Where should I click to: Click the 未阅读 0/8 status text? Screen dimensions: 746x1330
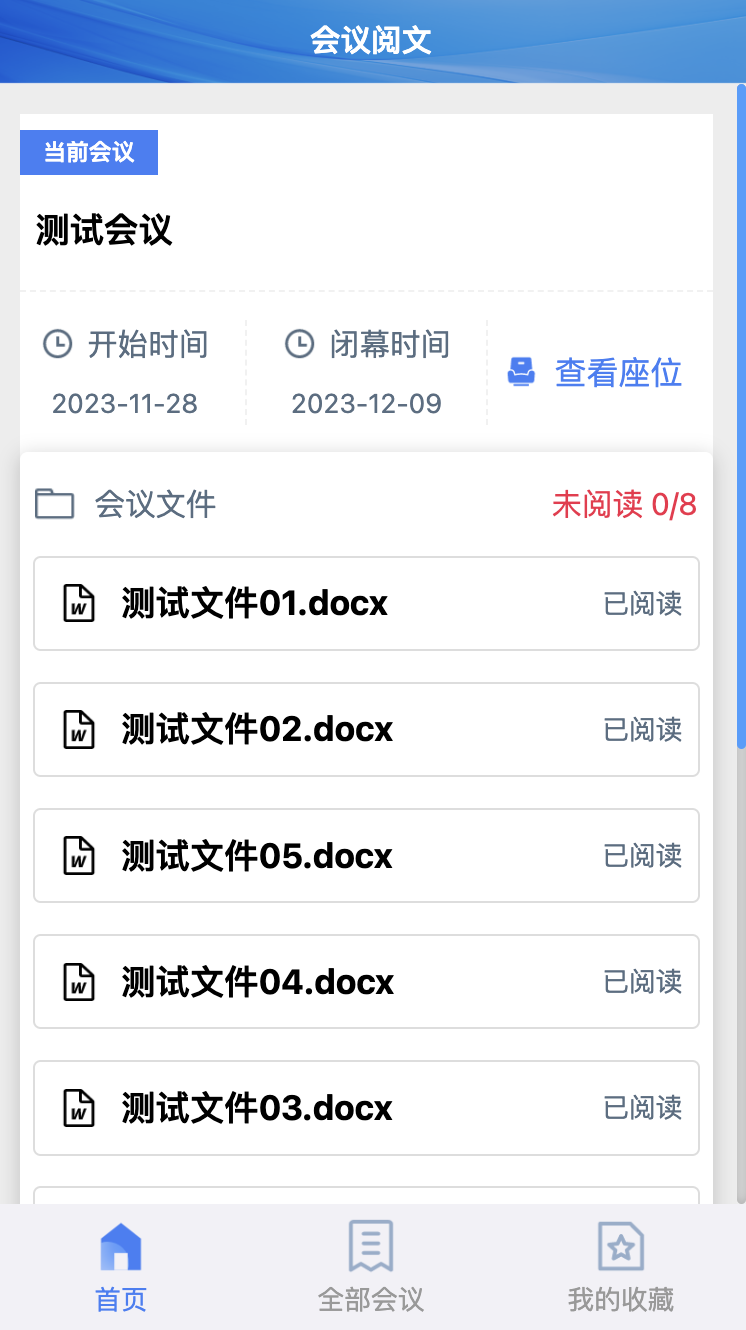pyautogui.click(x=624, y=504)
